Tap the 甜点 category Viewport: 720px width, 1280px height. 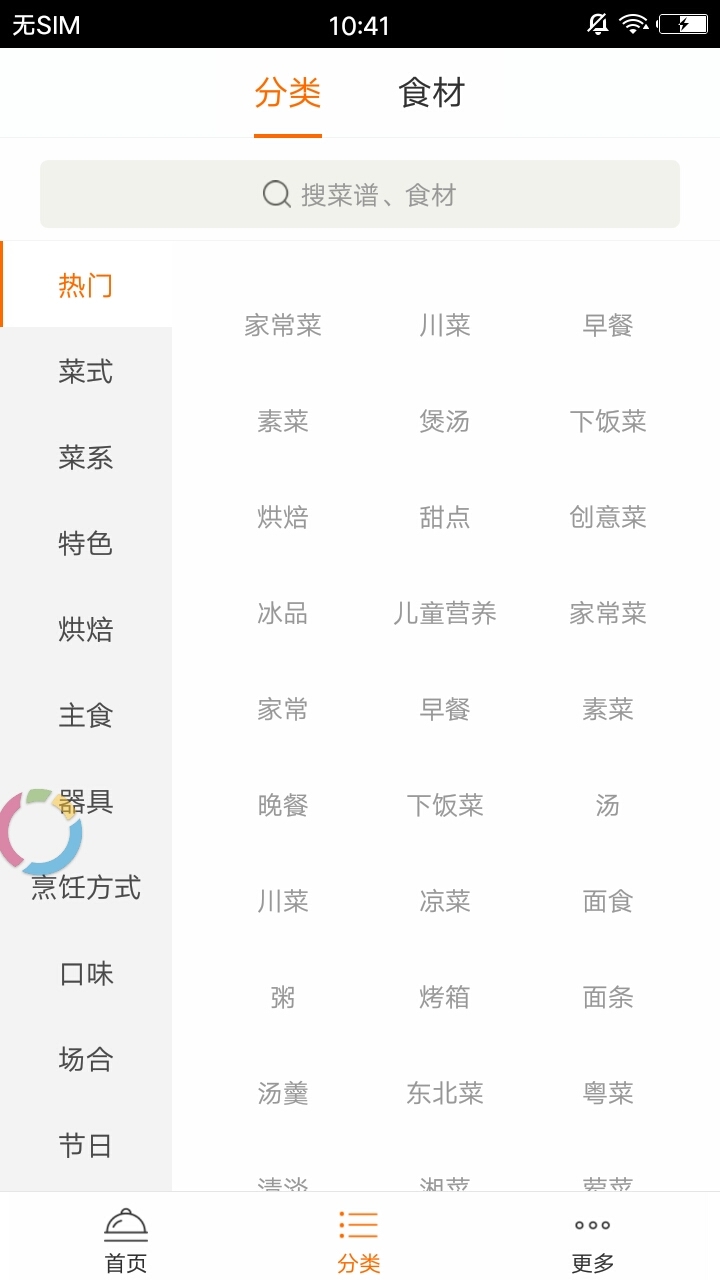click(x=443, y=517)
